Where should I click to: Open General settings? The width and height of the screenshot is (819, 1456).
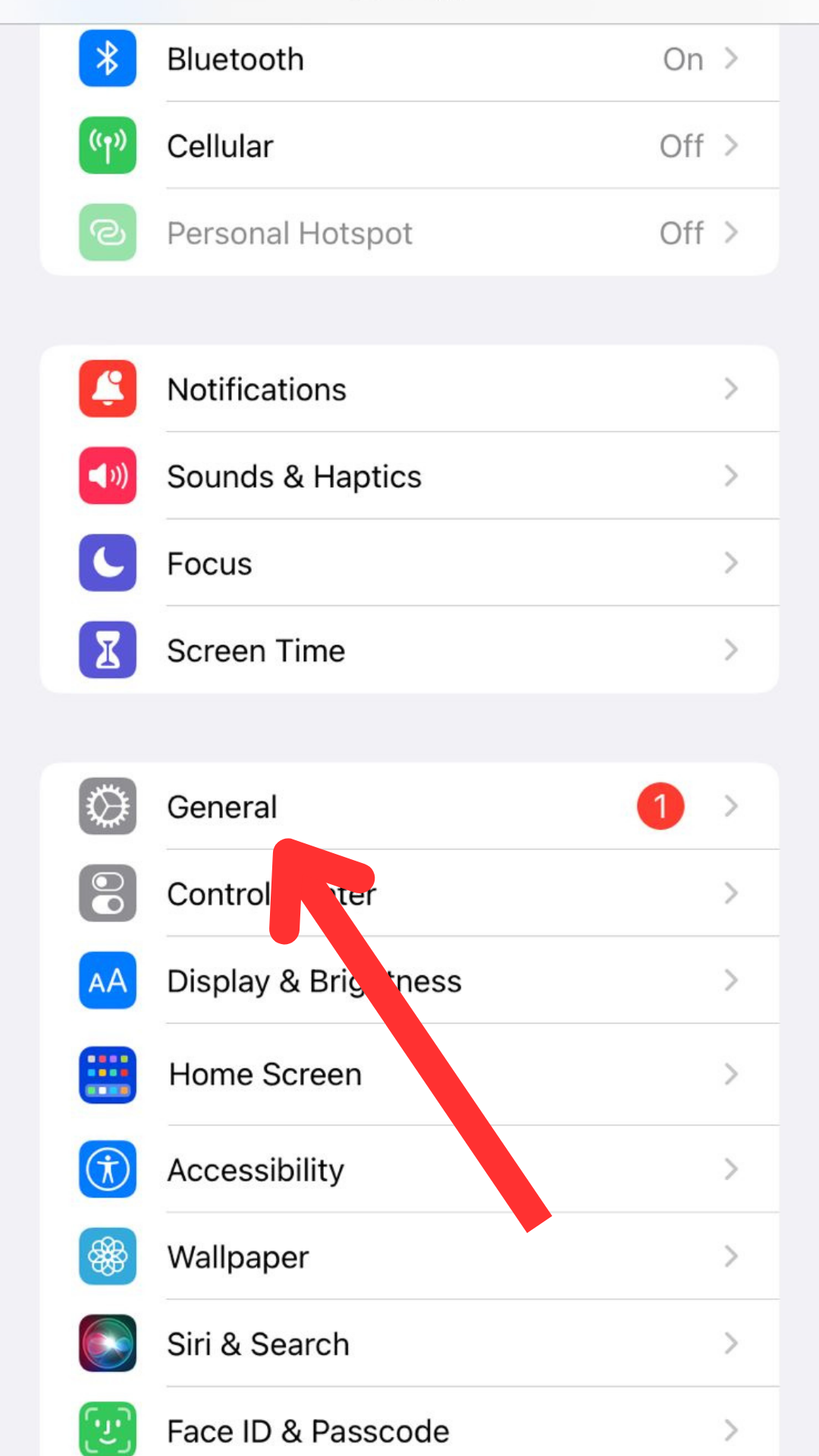click(409, 806)
